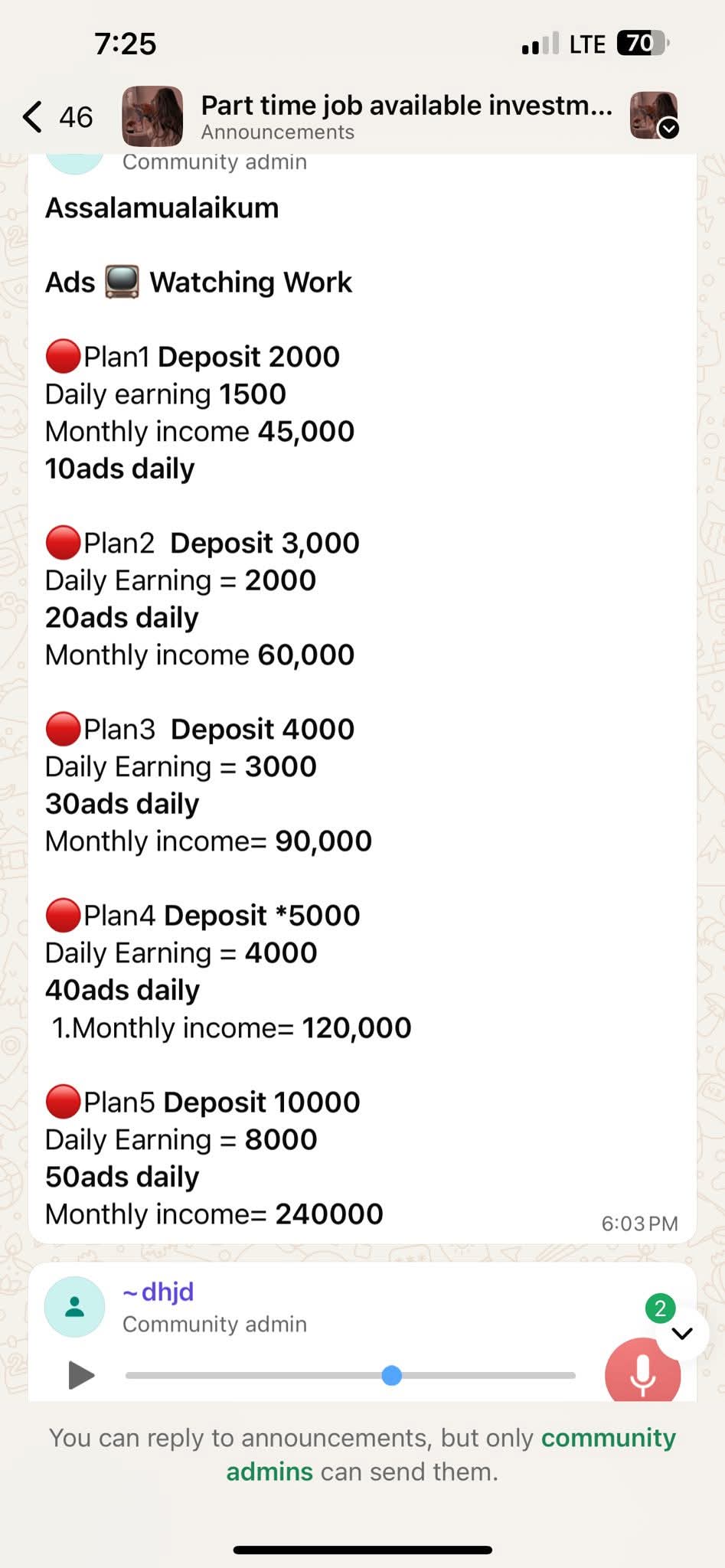Open the community switcher avatar with dropdown
Image resolution: width=725 pixels, height=1568 pixels.
(x=654, y=116)
